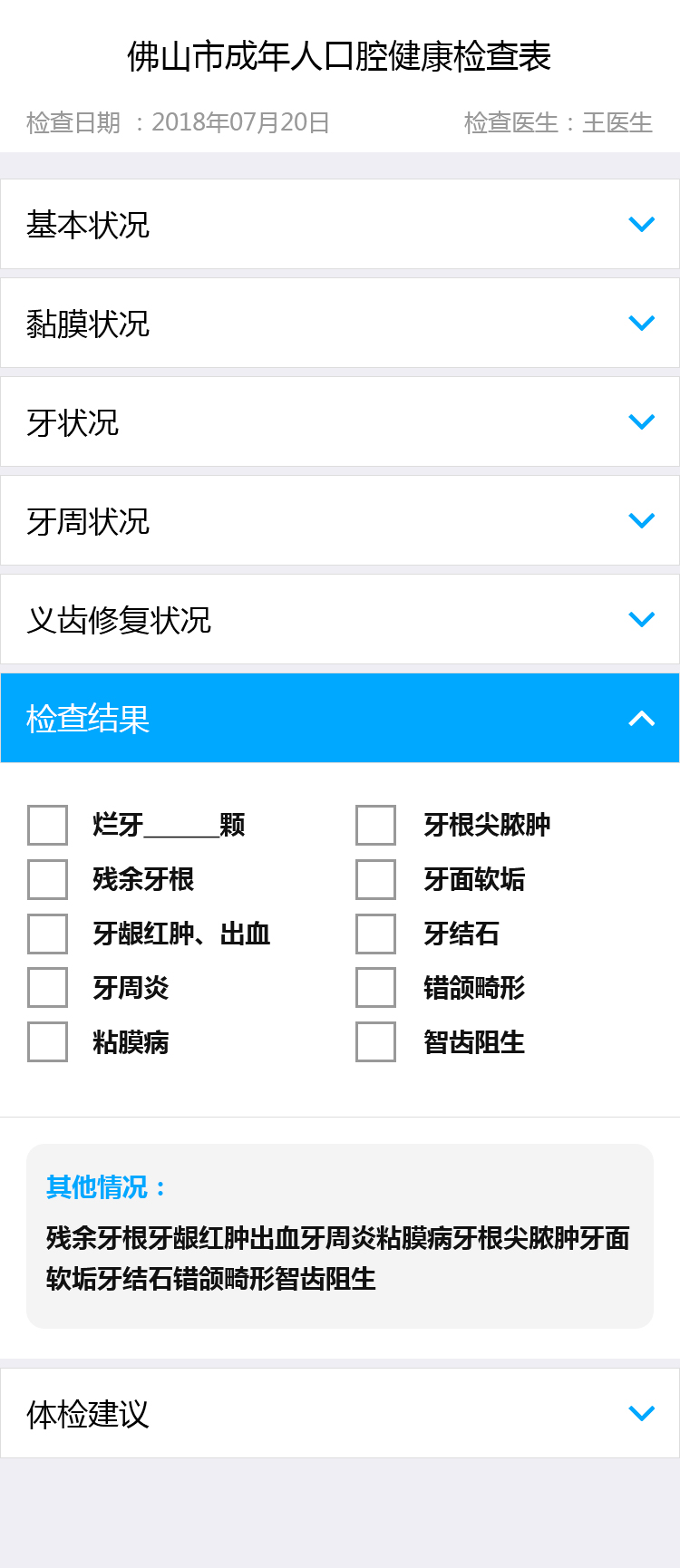The image size is (680, 1568).
Task: Select the 牙龈红肿、出血 checkbox
Action: 48,934
